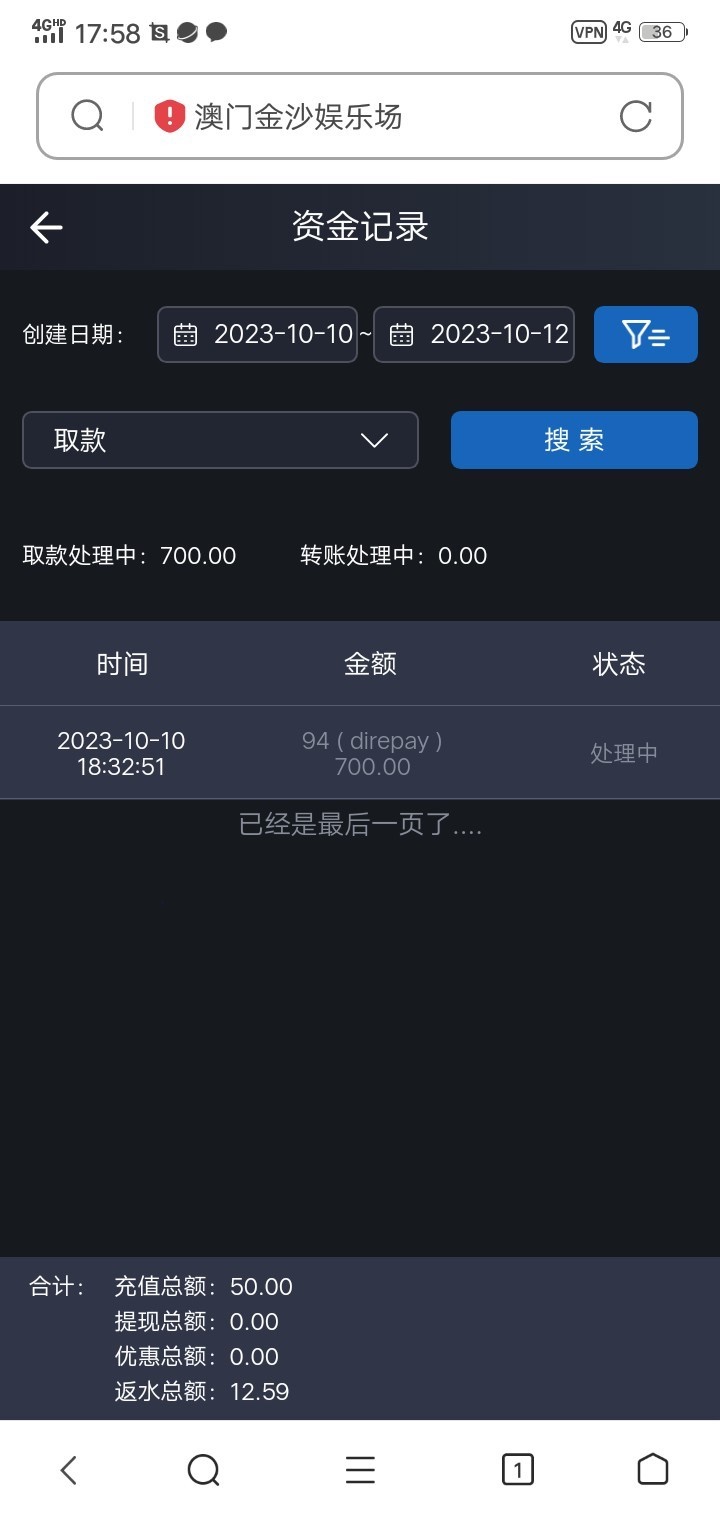The height and width of the screenshot is (1520, 720).
Task: Open the 700.00 direpay withdrawal record
Action: (371, 753)
